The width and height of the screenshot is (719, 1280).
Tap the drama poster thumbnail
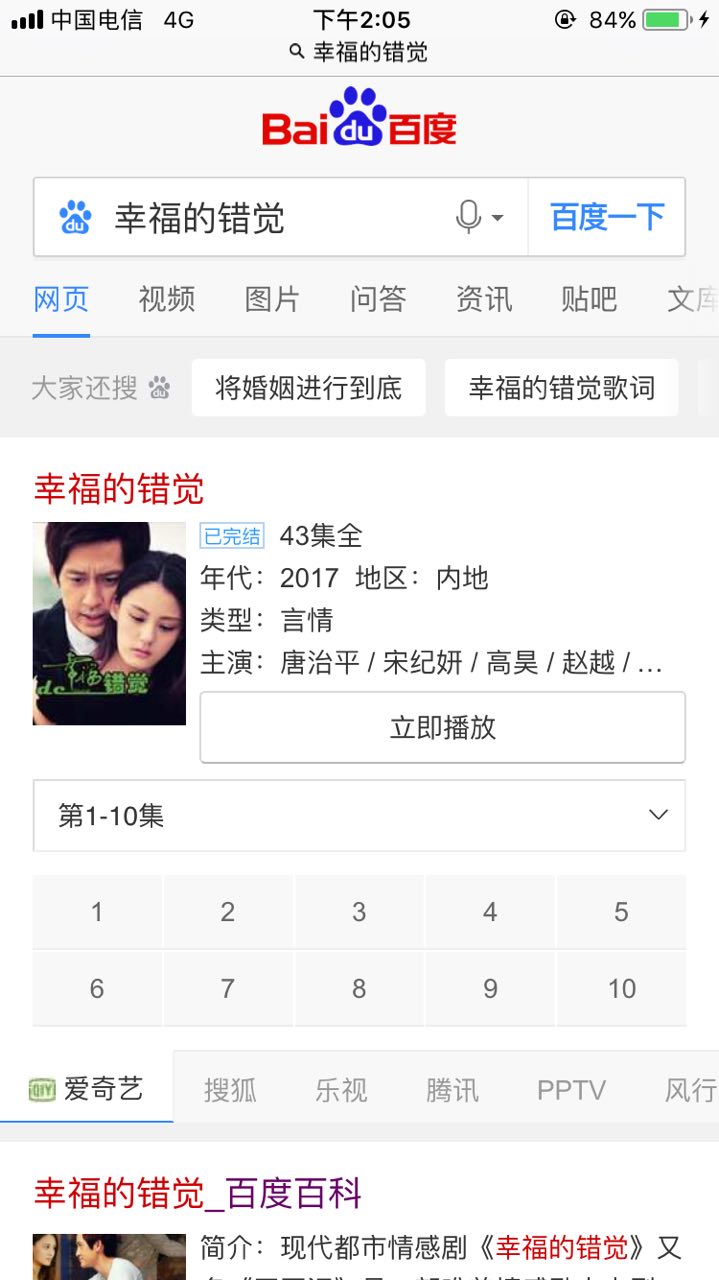(109, 623)
